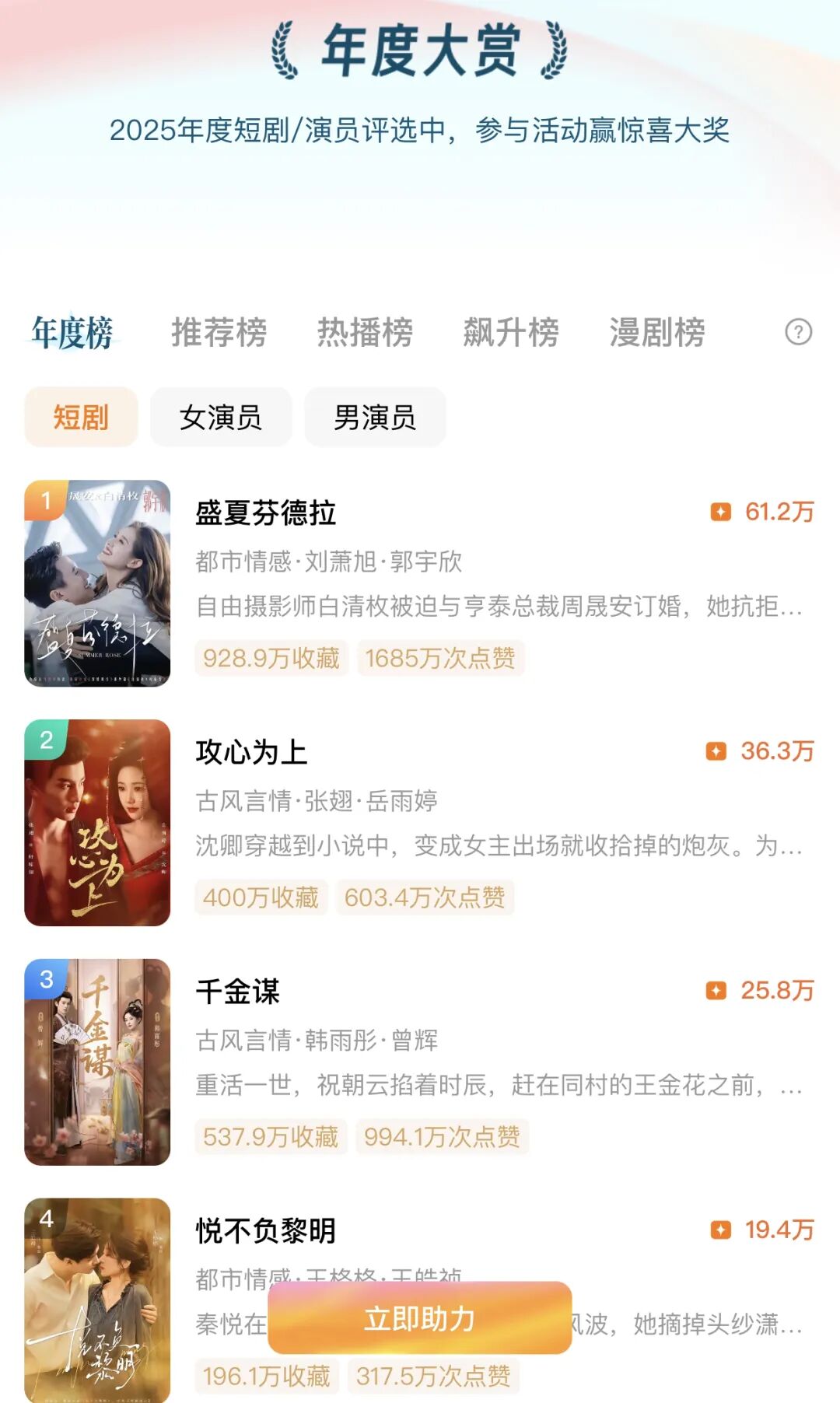The width and height of the screenshot is (840, 1403).
Task: Switch to the 推荐榜 tab
Action: click(219, 333)
